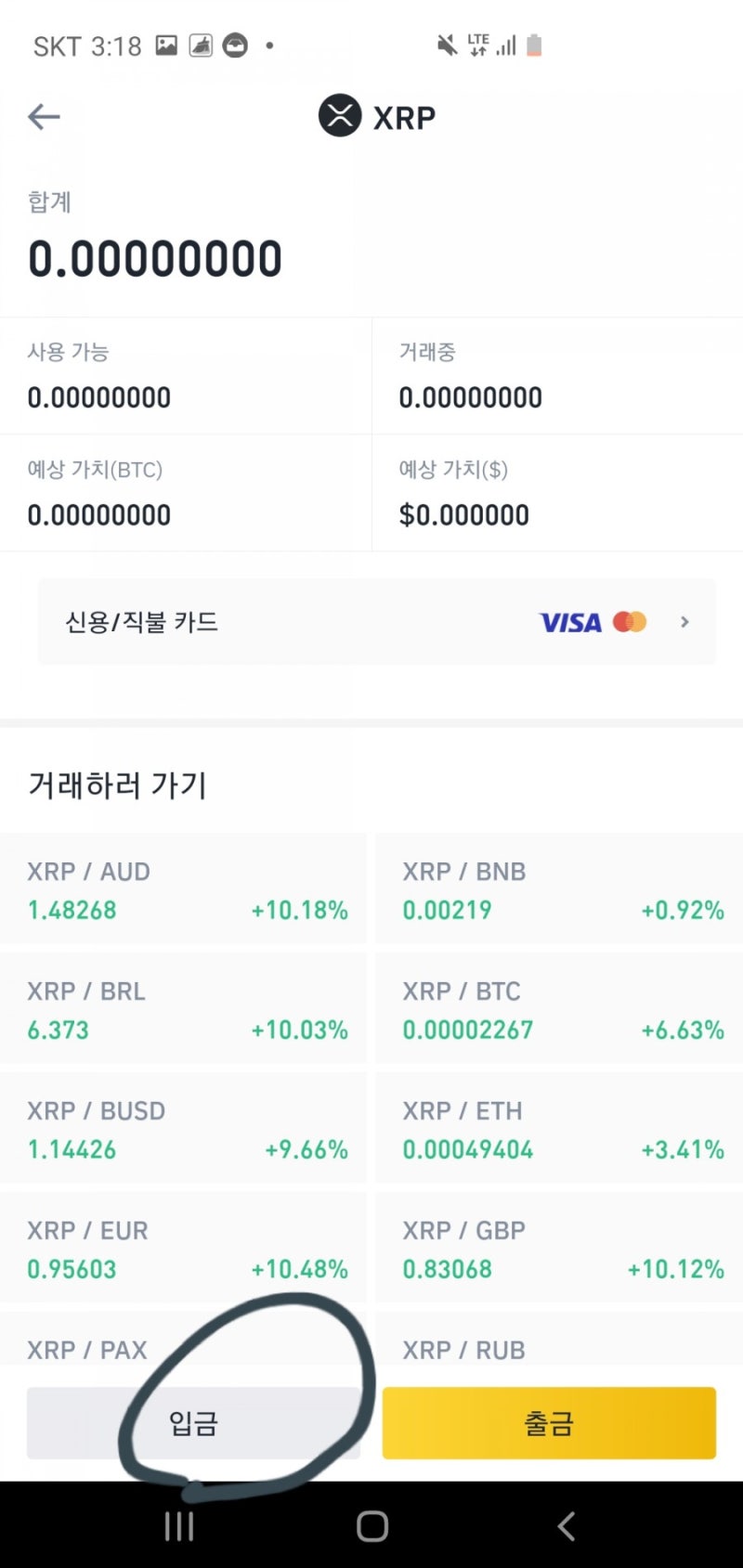Open the XRP / BNB trading pair
Image resolution: width=743 pixels, height=1568 pixels.
559,889
